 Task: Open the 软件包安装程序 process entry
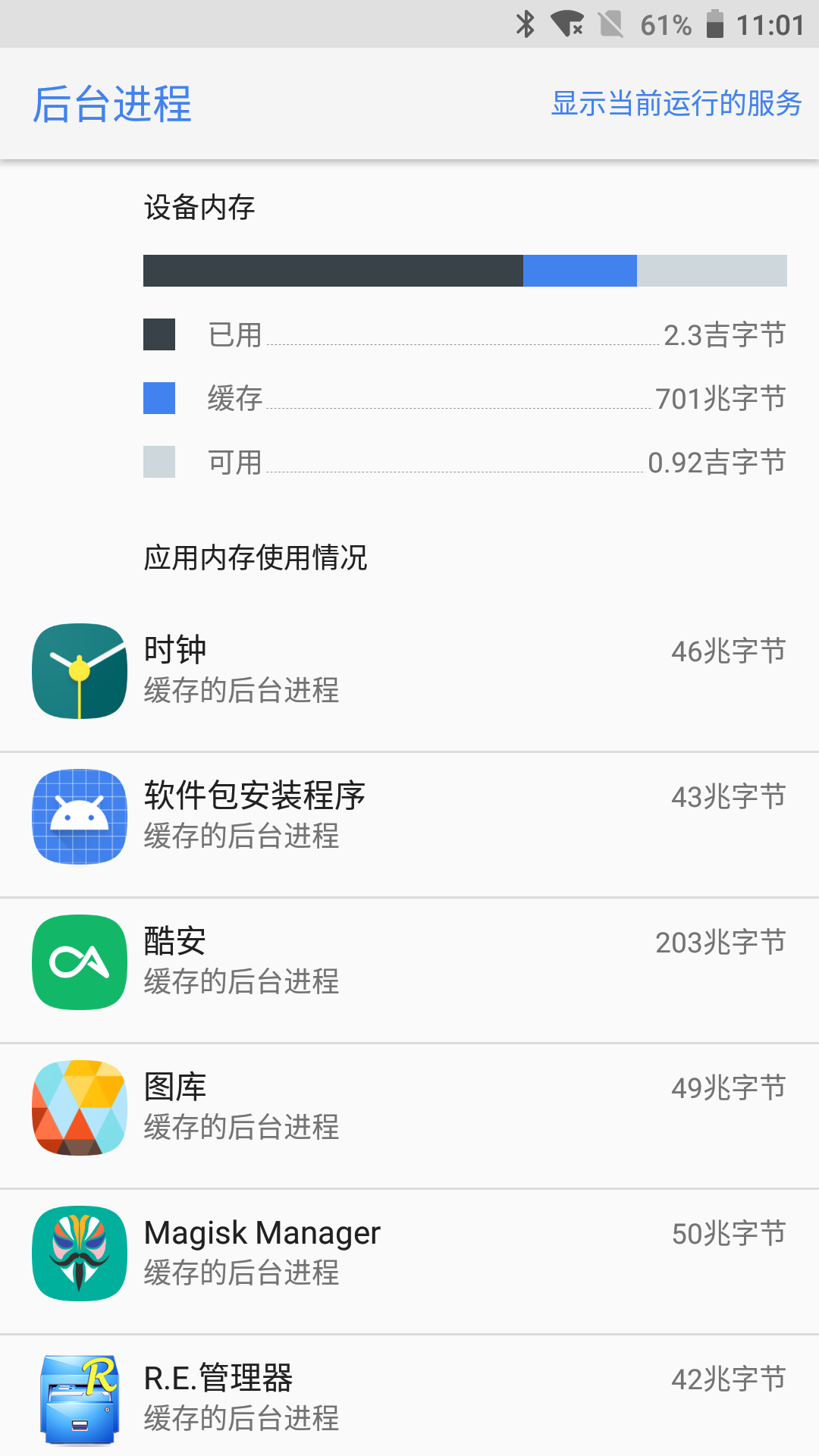click(x=409, y=817)
